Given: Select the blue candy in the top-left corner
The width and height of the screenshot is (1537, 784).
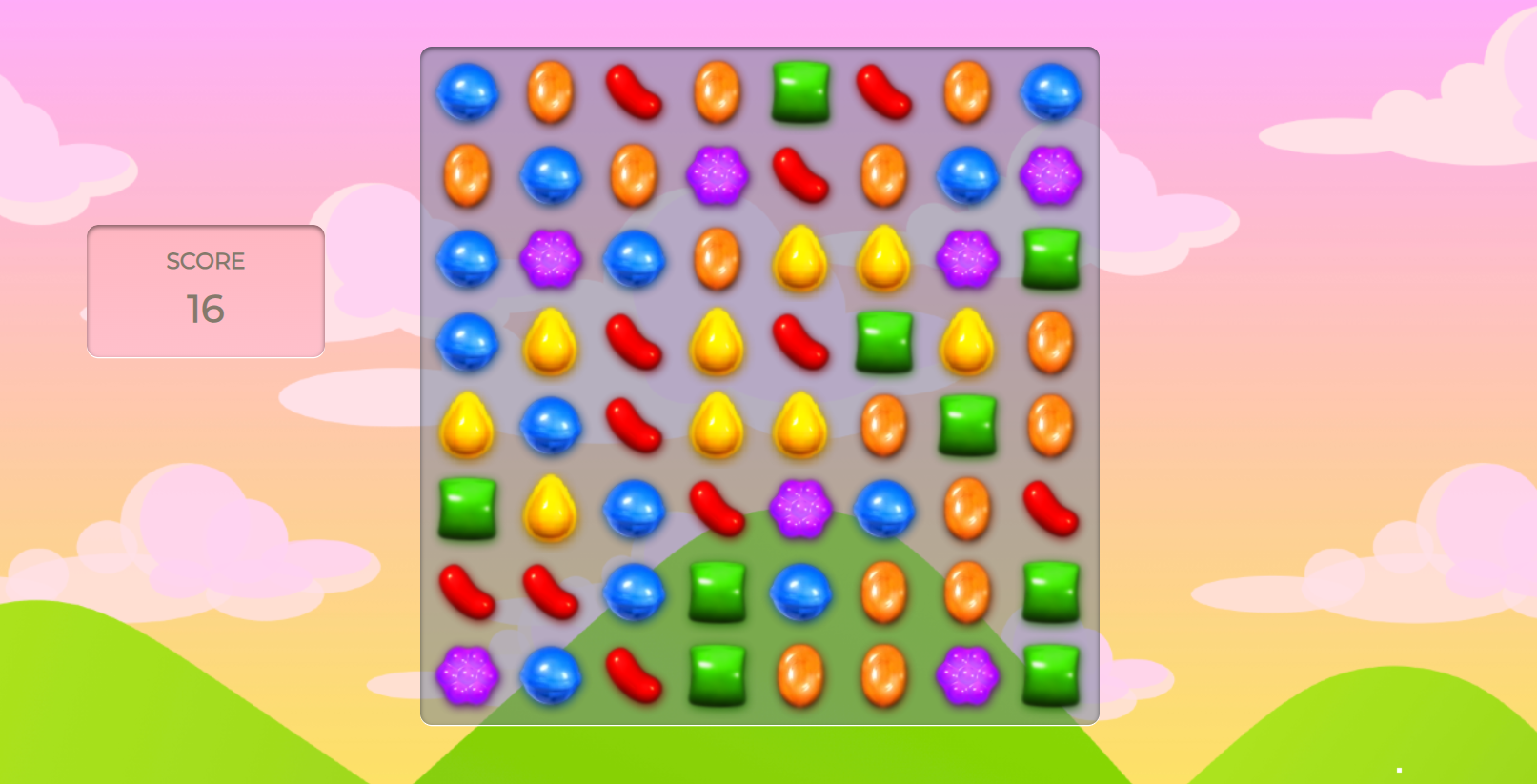Looking at the screenshot, I should 467,92.
